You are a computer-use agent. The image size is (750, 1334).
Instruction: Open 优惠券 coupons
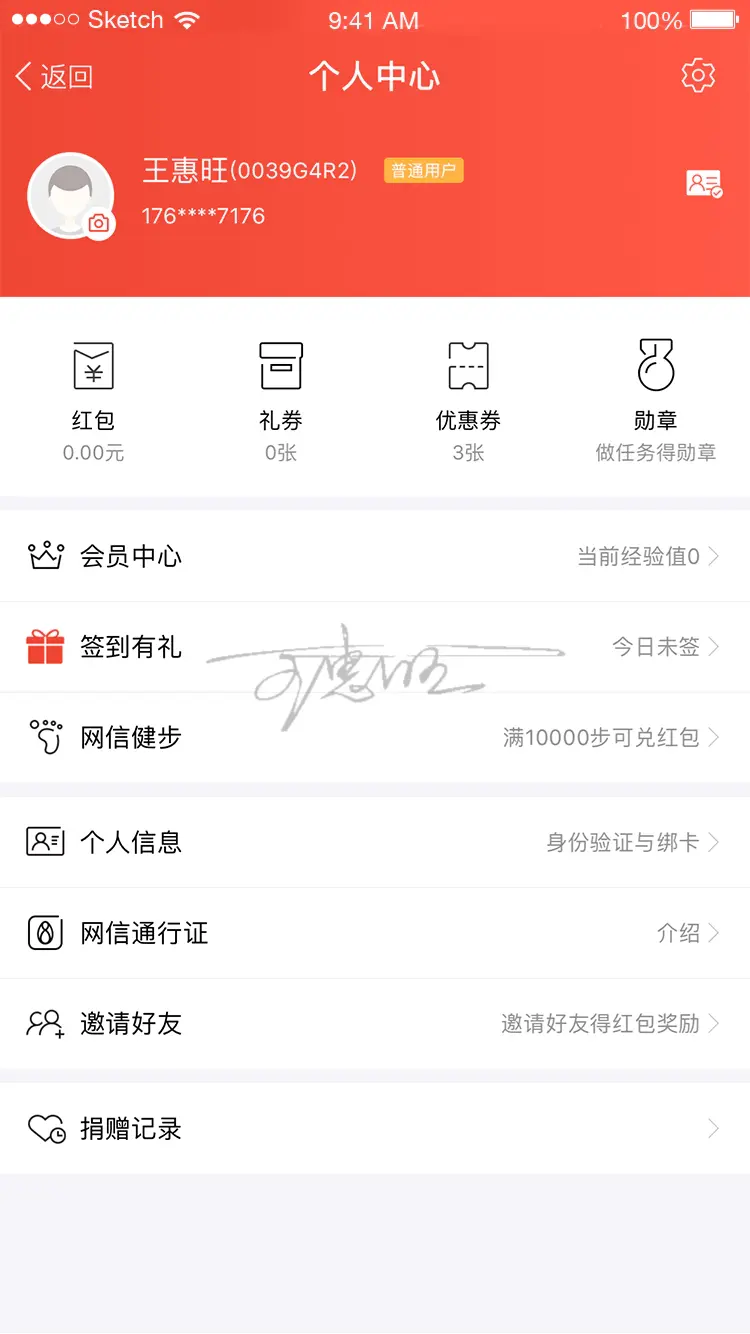pyautogui.click(x=468, y=402)
